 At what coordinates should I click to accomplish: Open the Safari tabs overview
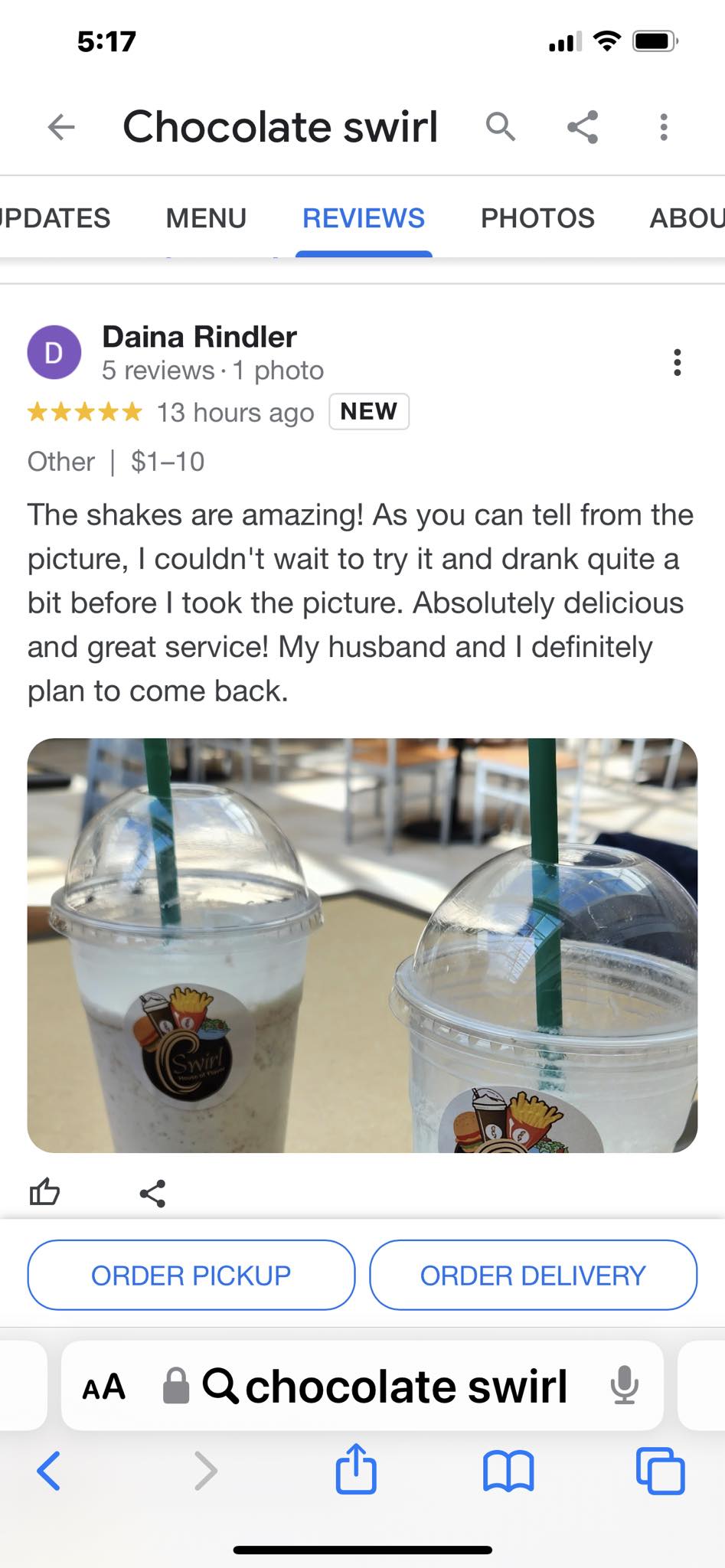pyautogui.click(x=660, y=1471)
